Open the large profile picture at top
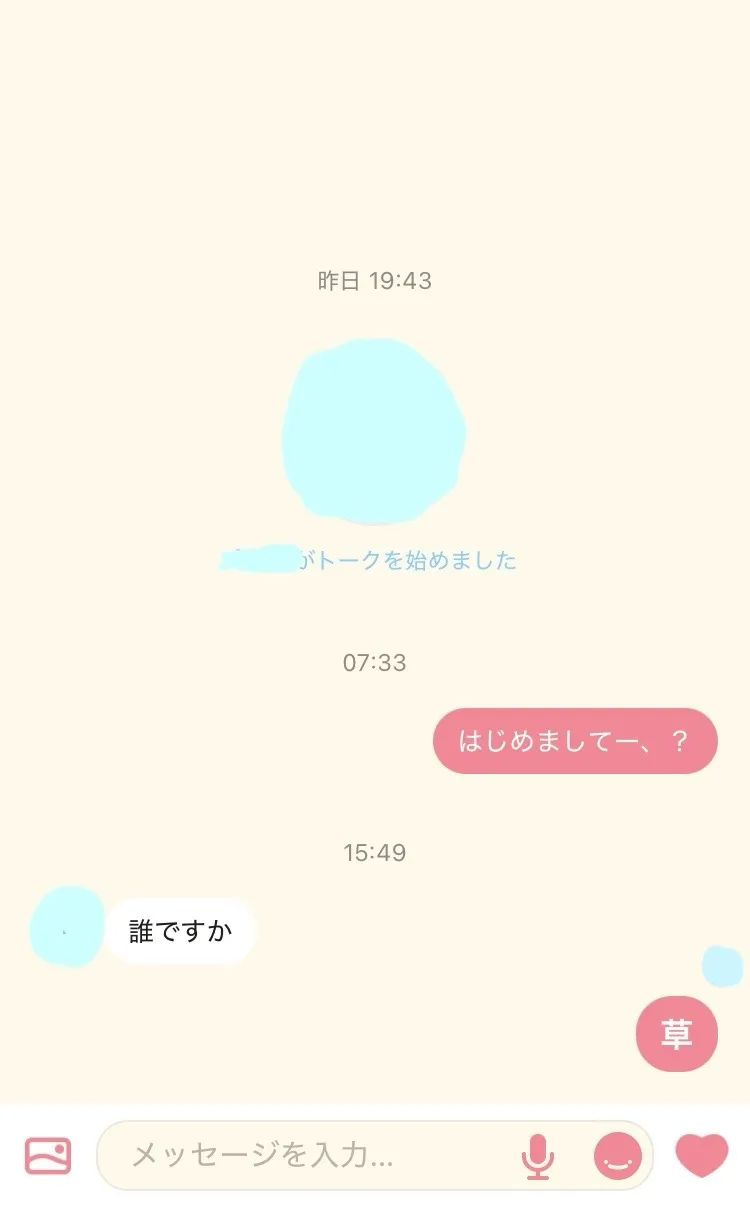750x1206 pixels. [374, 432]
